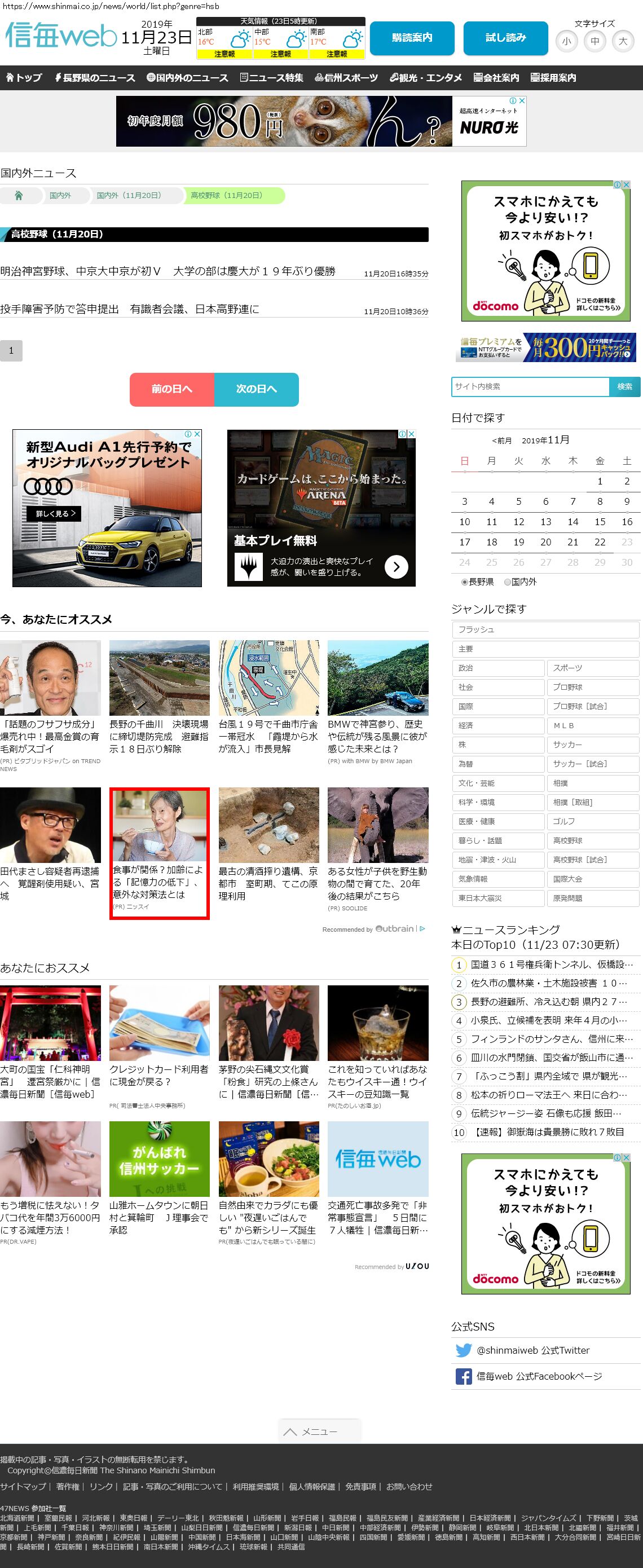Choose the 政治 genre
Screen dimensions: 643x1568
pos(497,668)
